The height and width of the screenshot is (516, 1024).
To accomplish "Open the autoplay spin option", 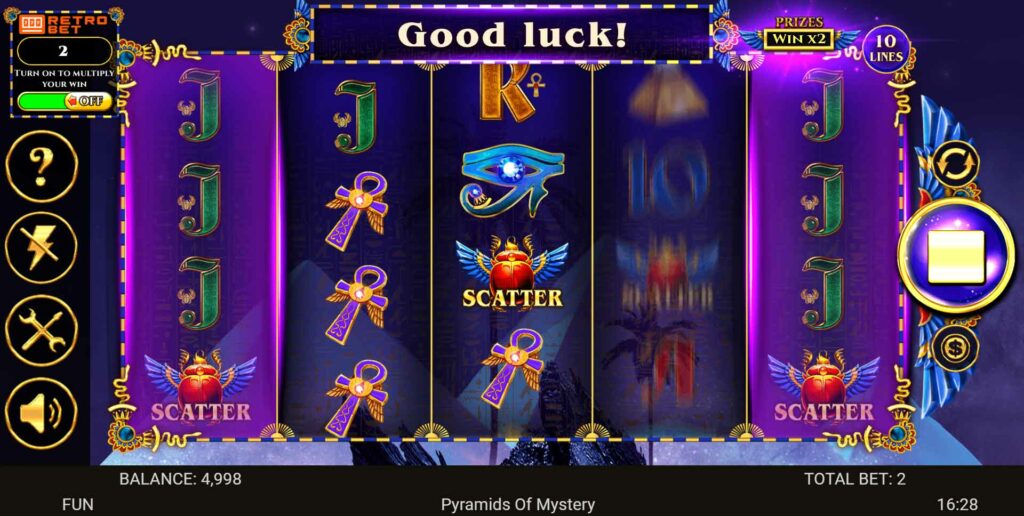I will tap(955, 165).
